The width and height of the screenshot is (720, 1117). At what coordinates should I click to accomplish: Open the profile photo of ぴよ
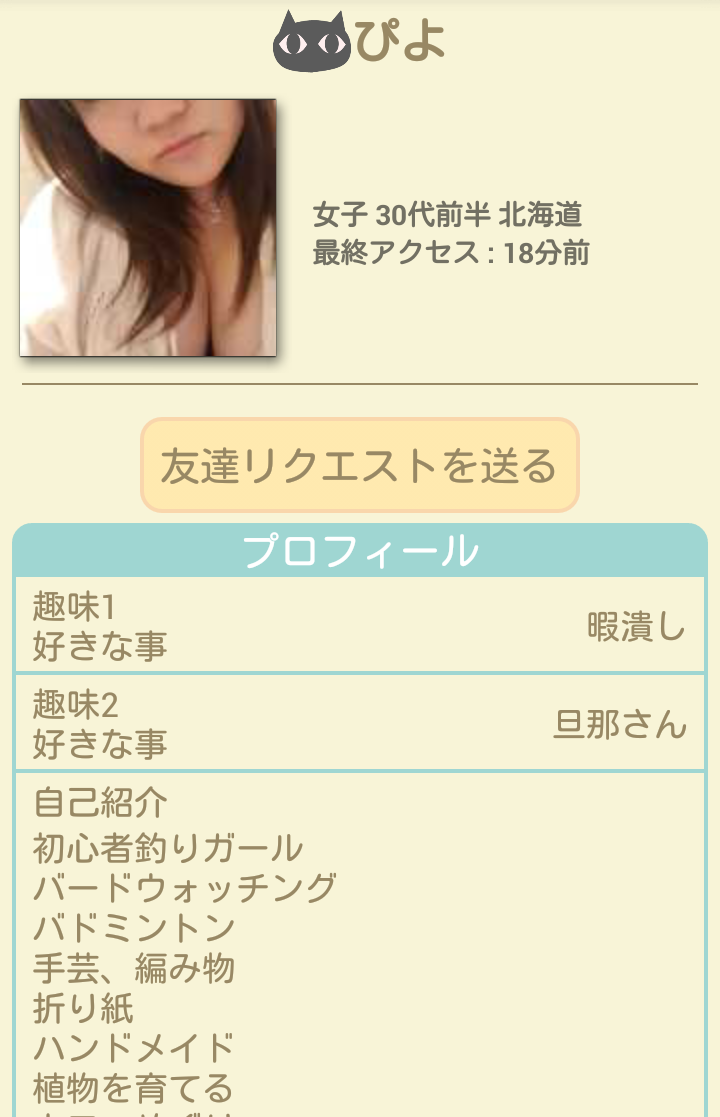148,228
